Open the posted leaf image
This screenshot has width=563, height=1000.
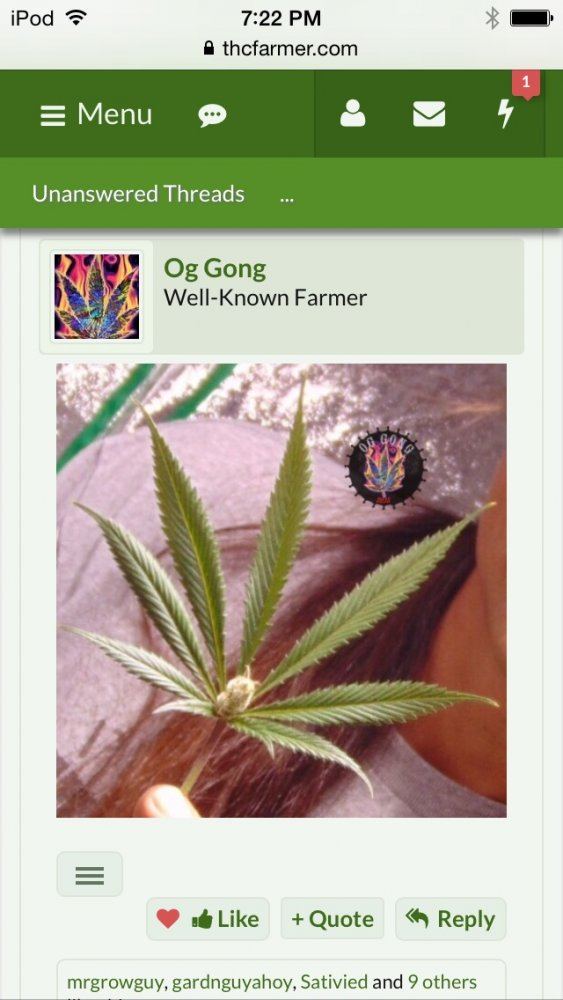[x=281, y=590]
